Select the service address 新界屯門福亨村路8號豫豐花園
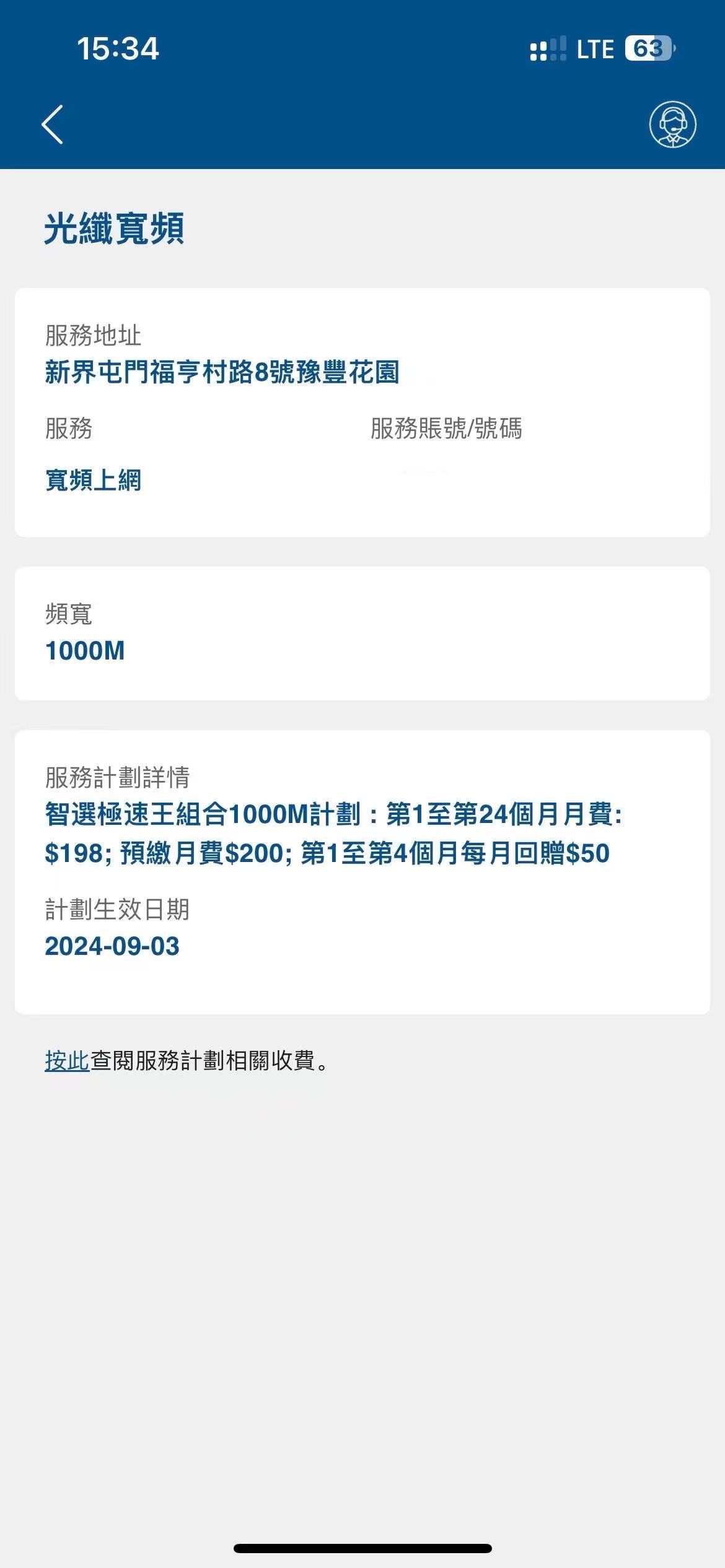Screen dimensions: 725x1568 [223, 373]
